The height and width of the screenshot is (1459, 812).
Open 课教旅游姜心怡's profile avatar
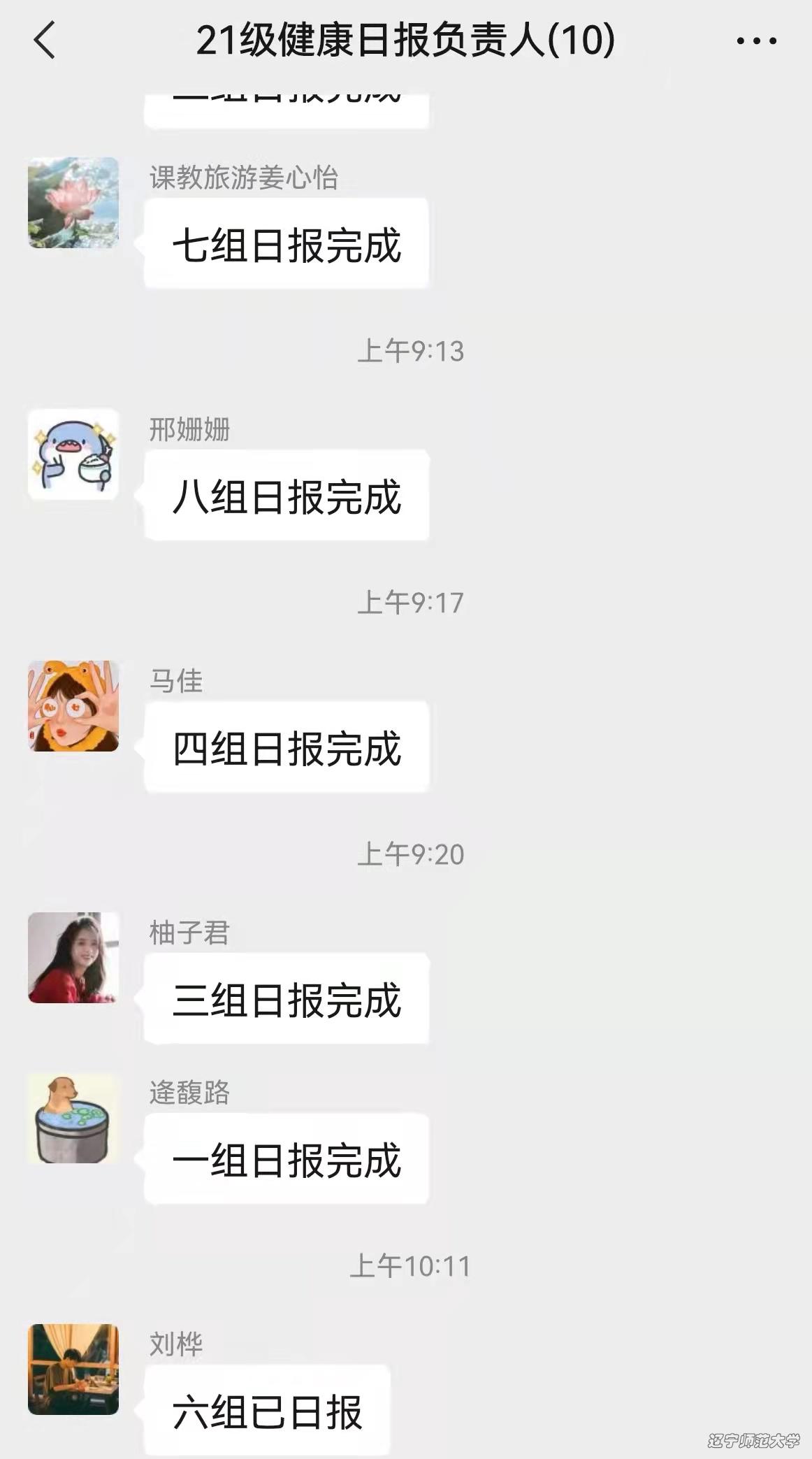pos(73,203)
